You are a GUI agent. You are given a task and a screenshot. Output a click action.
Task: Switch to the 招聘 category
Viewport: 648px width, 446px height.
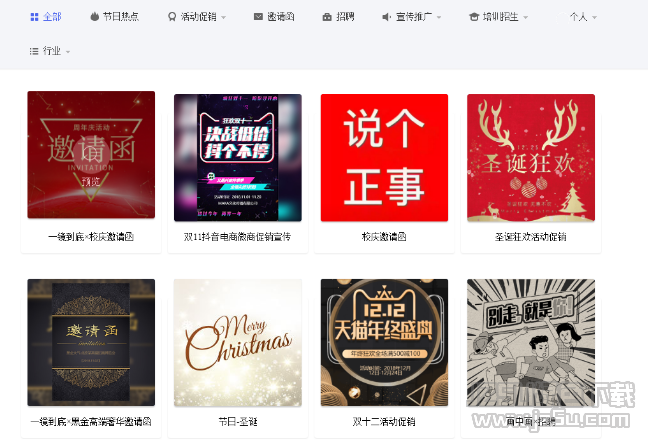(x=338, y=17)
